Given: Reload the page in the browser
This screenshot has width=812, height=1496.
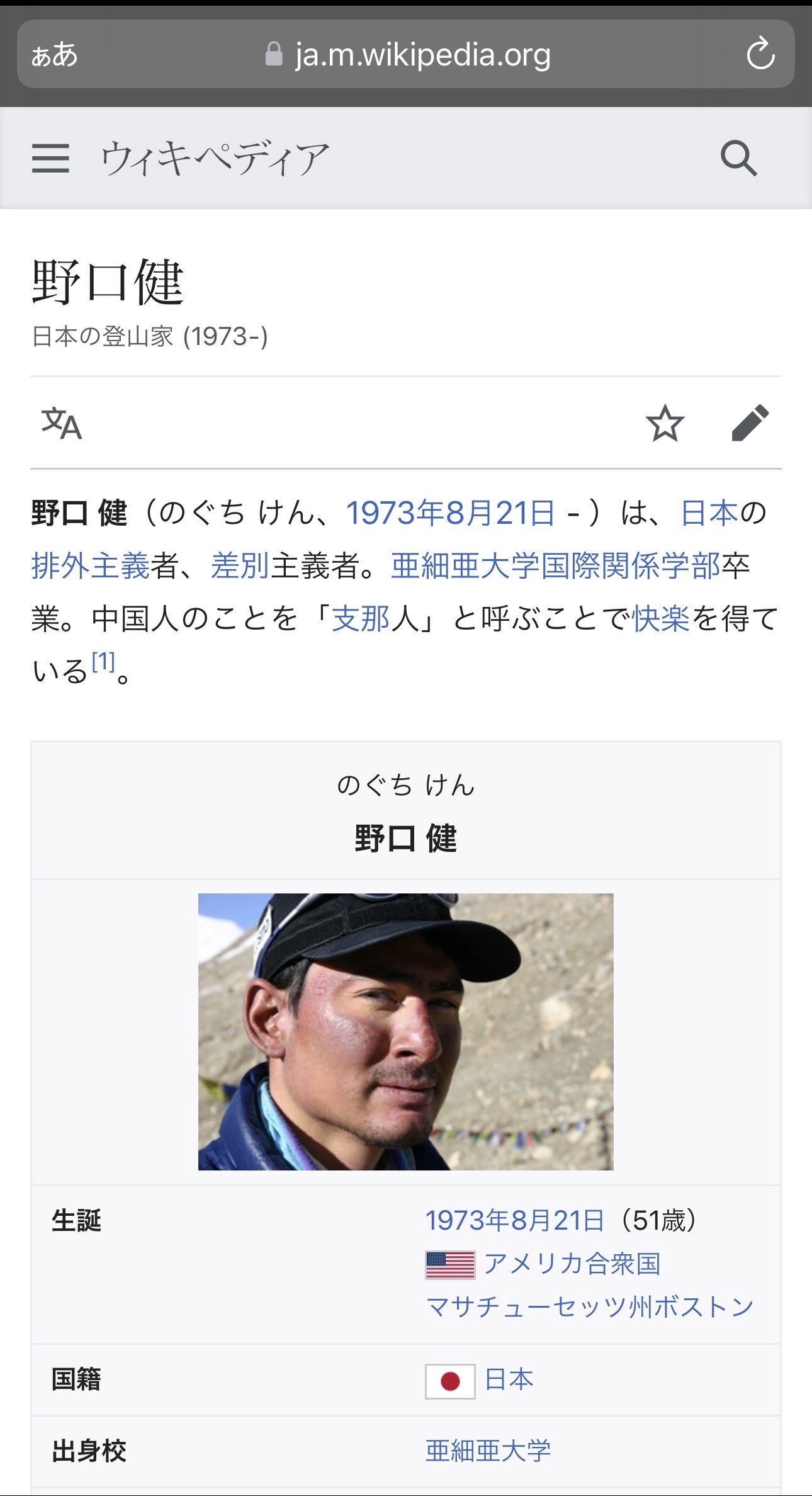Looking at the screenshot, I should [760, 54].
